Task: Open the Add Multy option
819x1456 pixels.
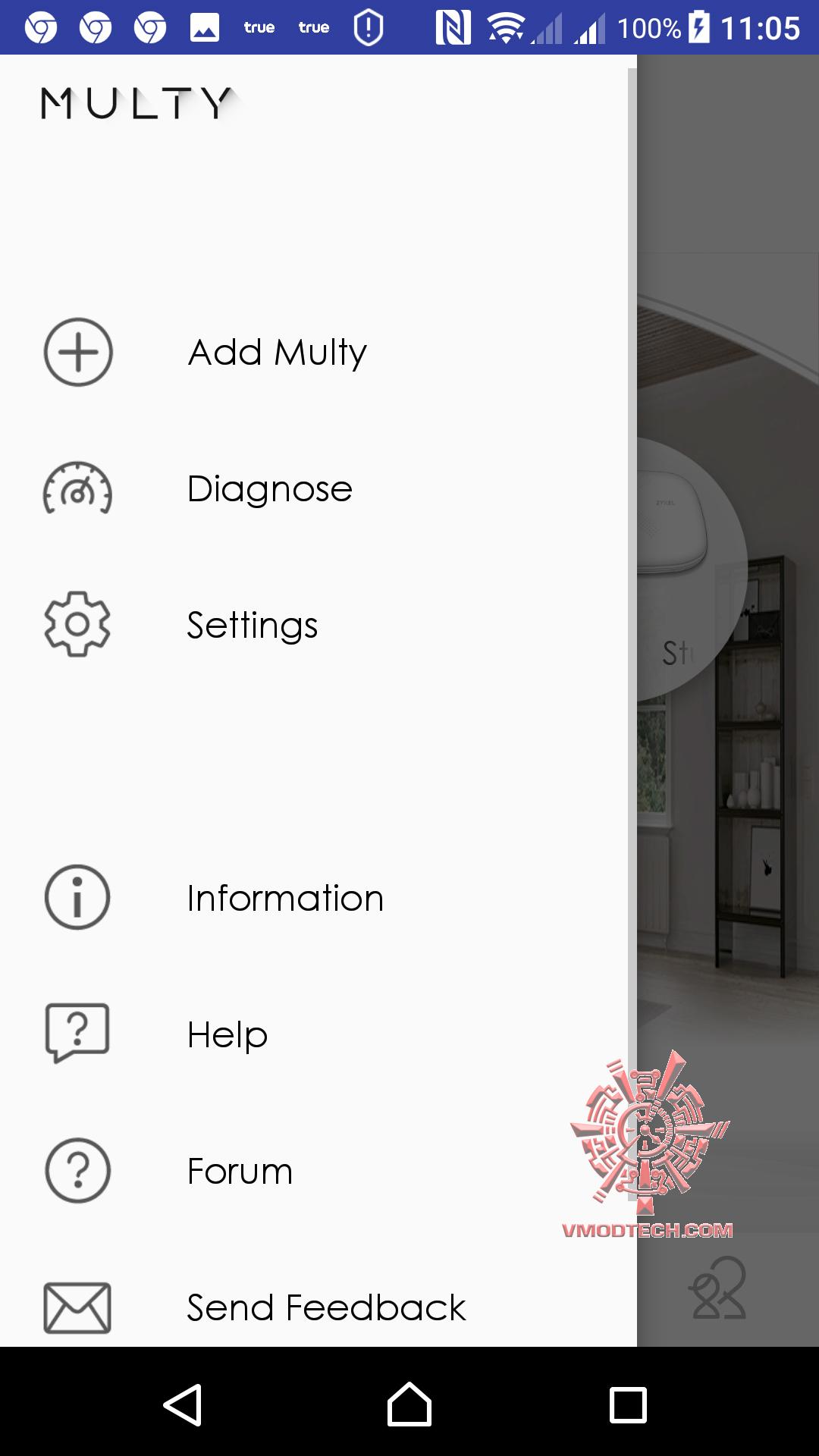Action: click(x=278, y=353)
